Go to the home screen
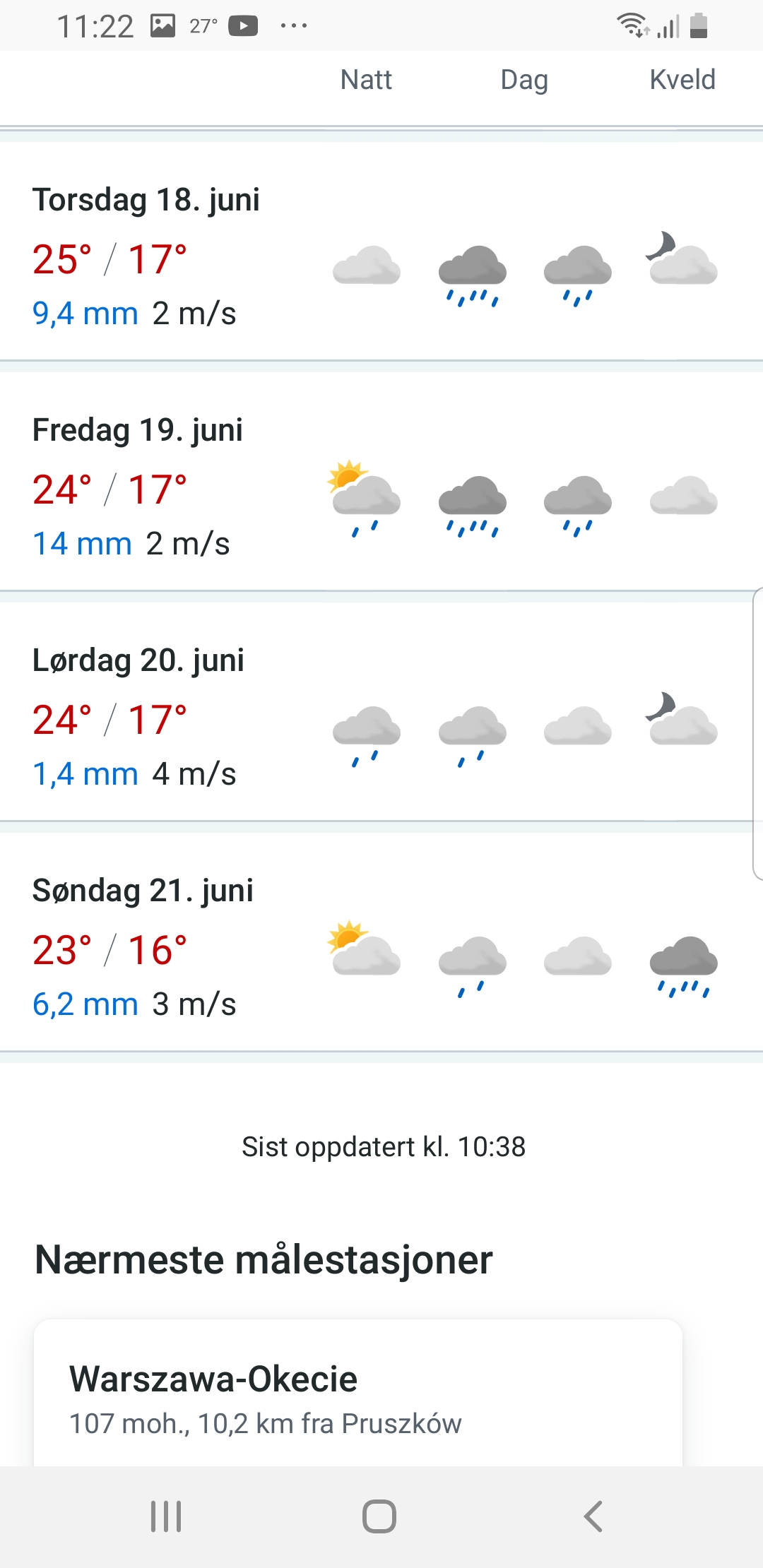Screen dimensions: 763x1568 pos(379,1516)
